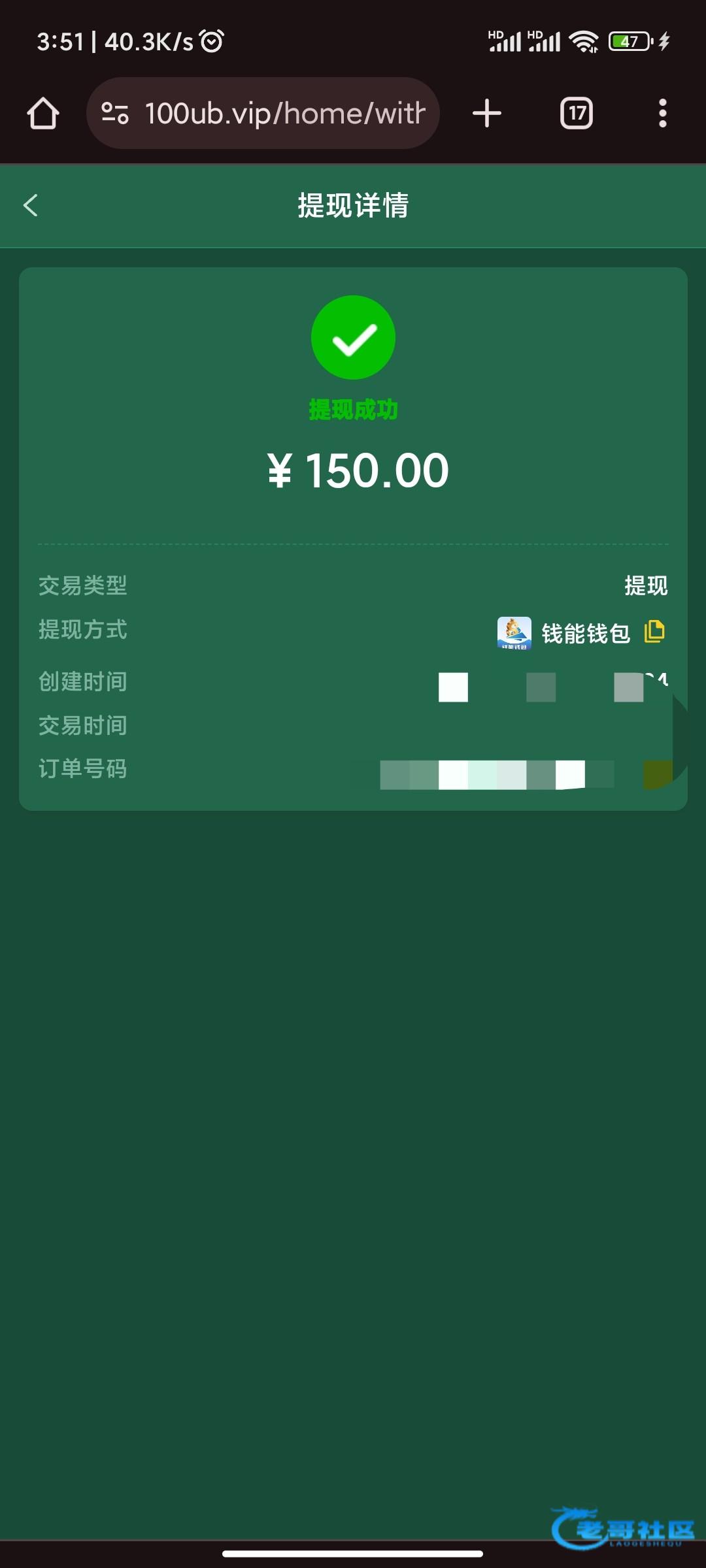Open a new browser tab
Screen dimensions: 706x1568
click(x=487, y=114)
